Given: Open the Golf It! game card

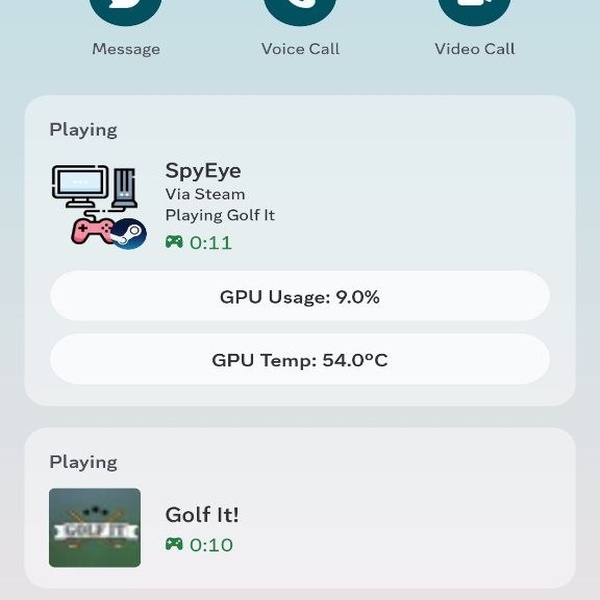Looking at the screenshot, I should coord(300,527).
